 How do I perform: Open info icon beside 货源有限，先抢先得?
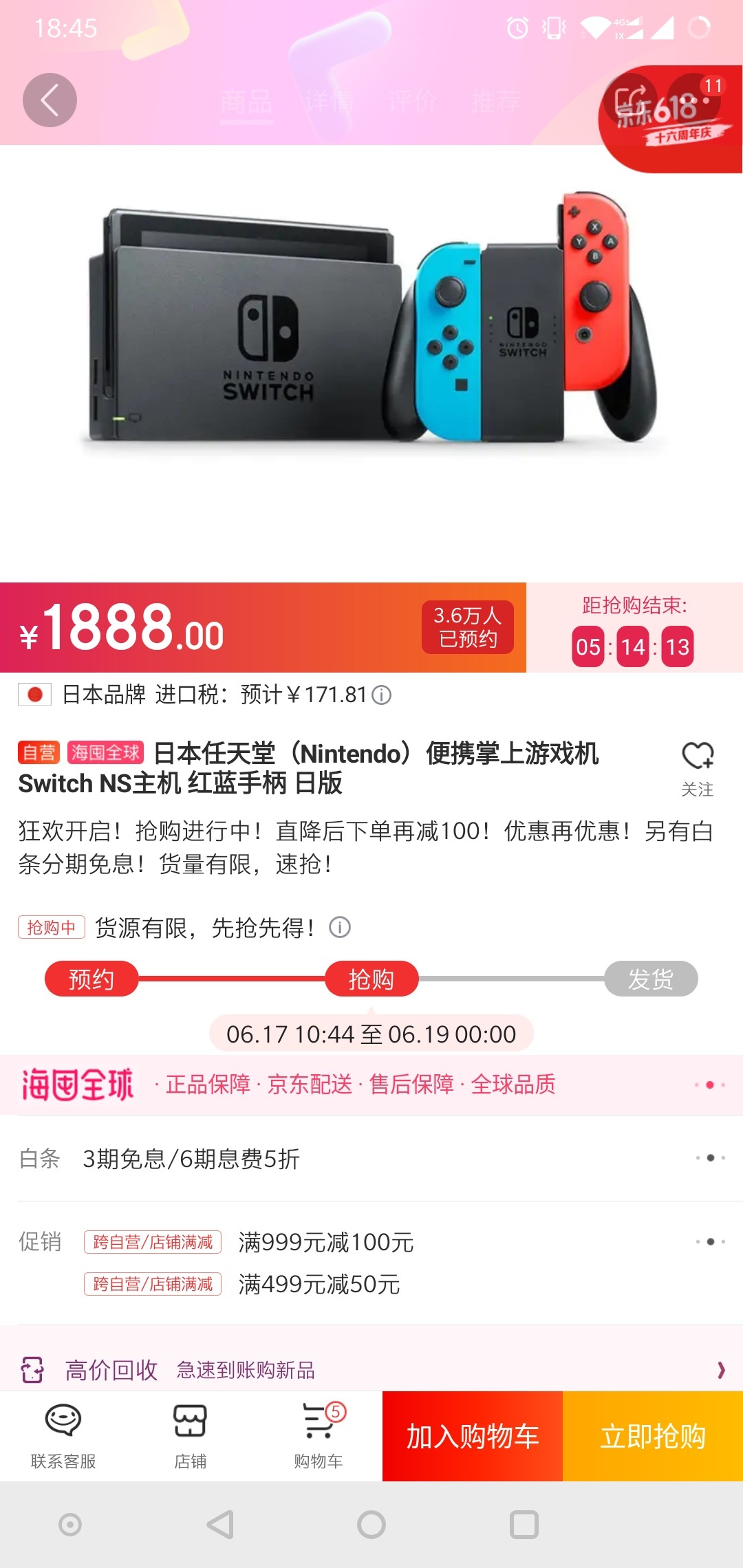point(340,928)
